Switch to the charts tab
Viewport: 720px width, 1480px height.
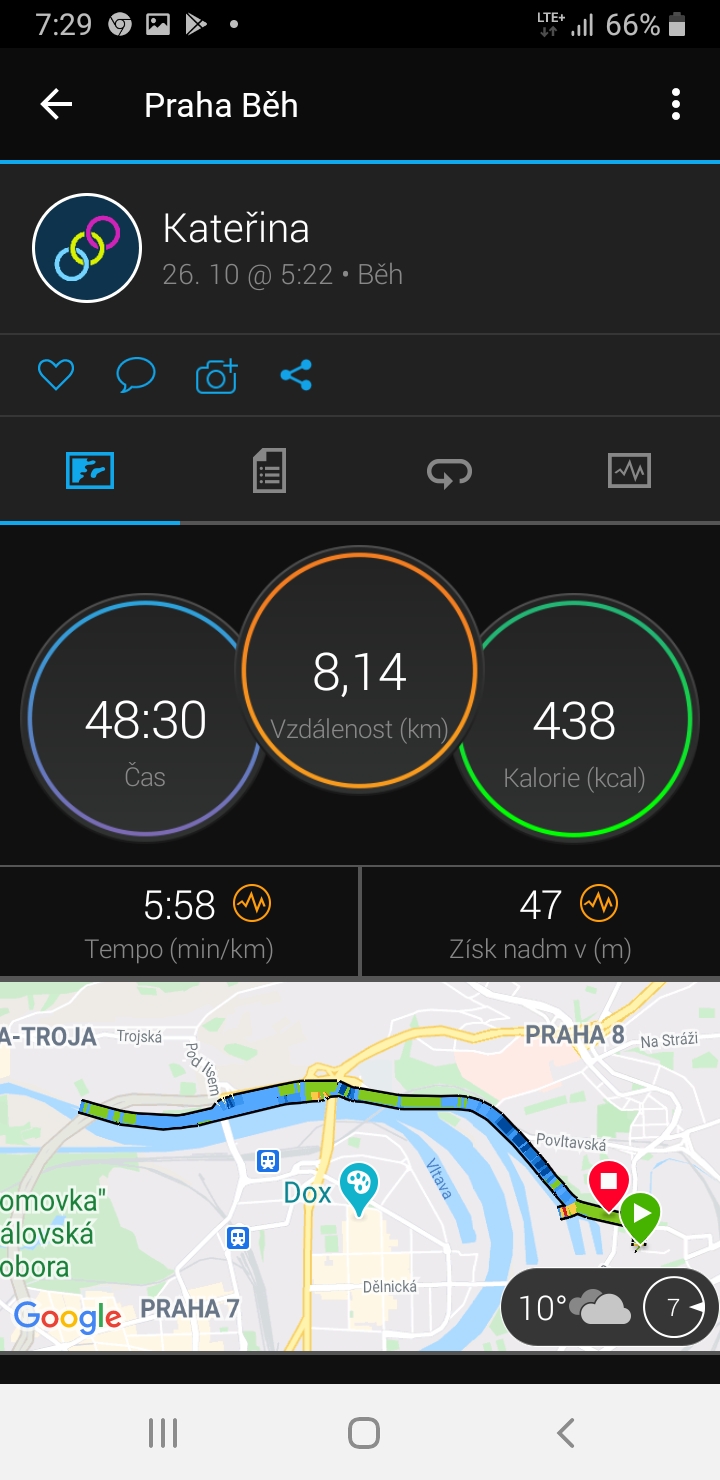pos(629,470)
